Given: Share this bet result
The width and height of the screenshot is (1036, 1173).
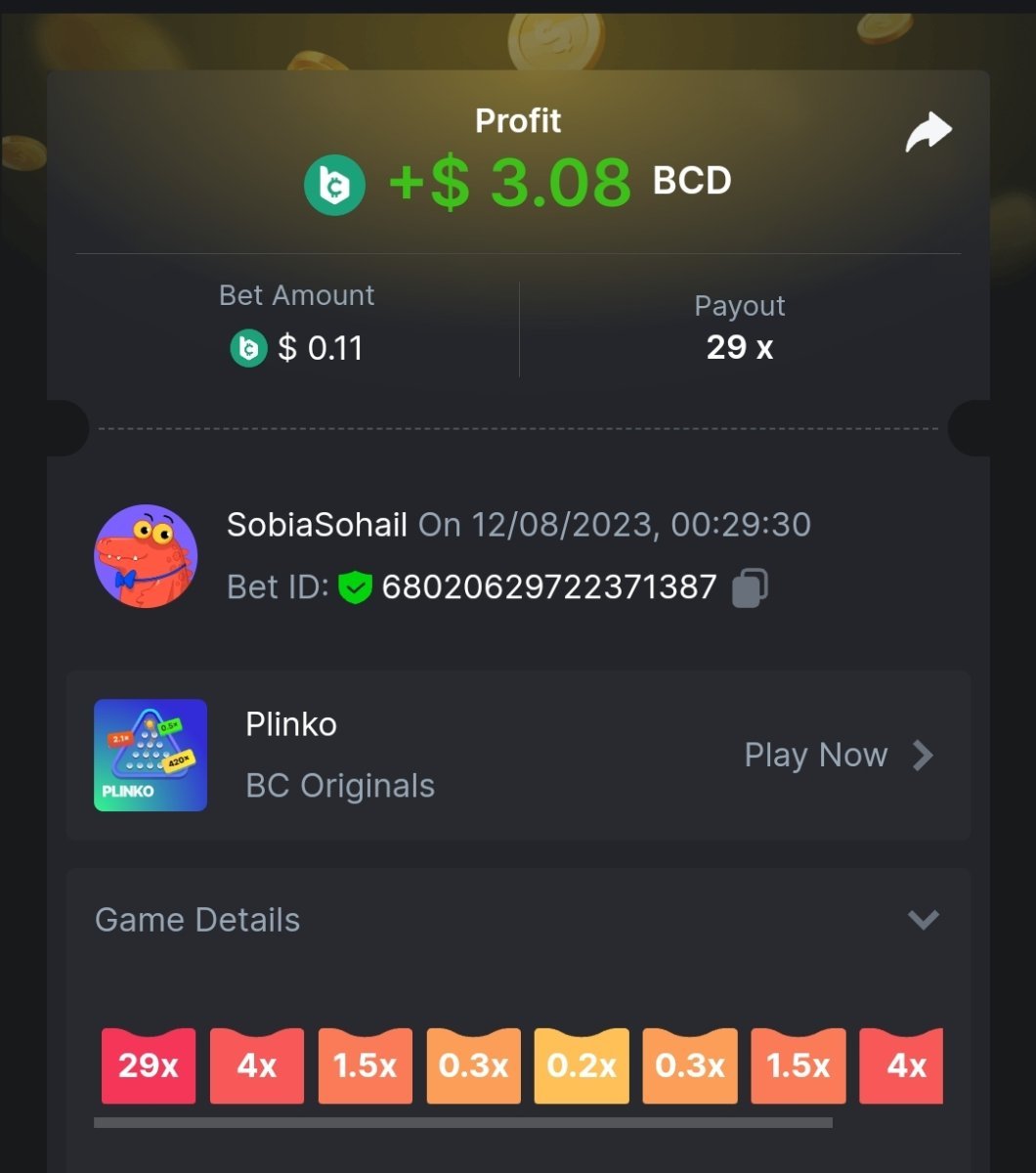Looking at the screenshot, I should [x=928, y=133].
